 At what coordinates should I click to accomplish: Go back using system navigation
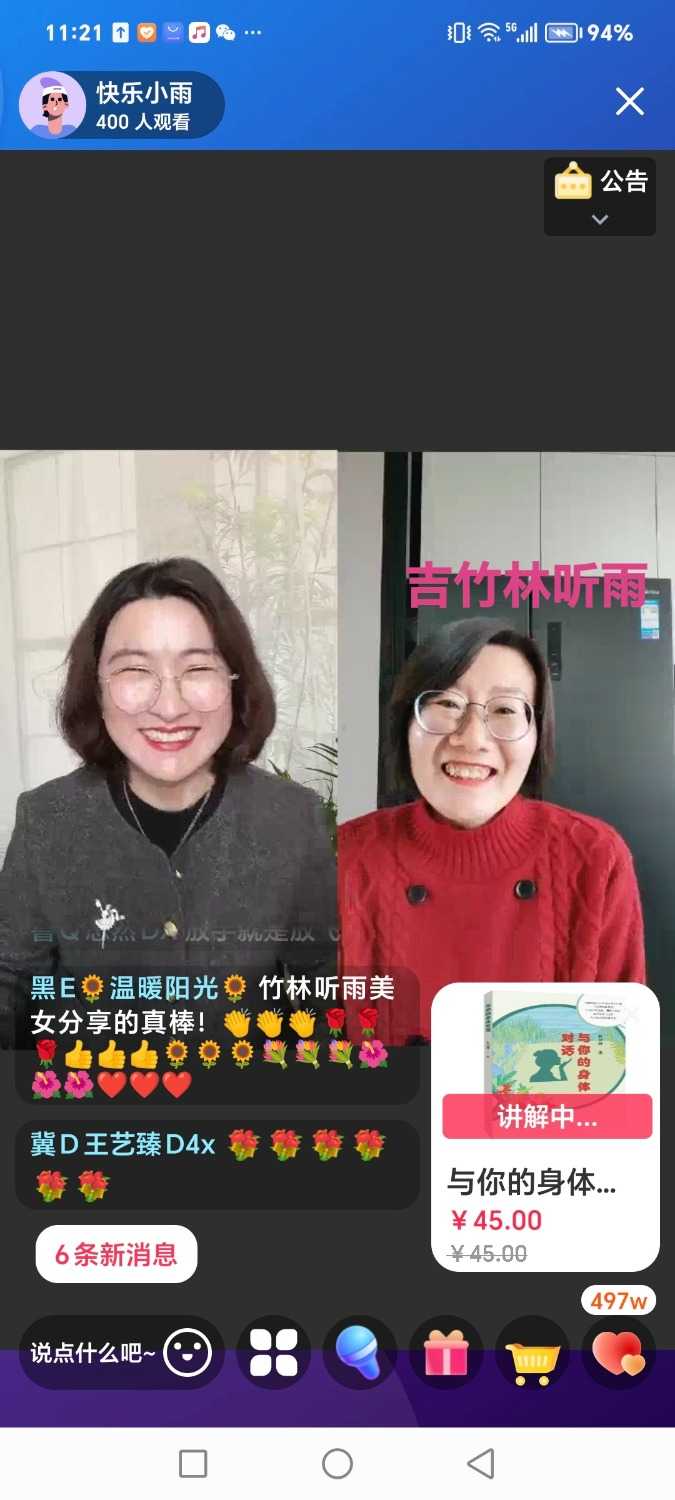(481, 1464)
